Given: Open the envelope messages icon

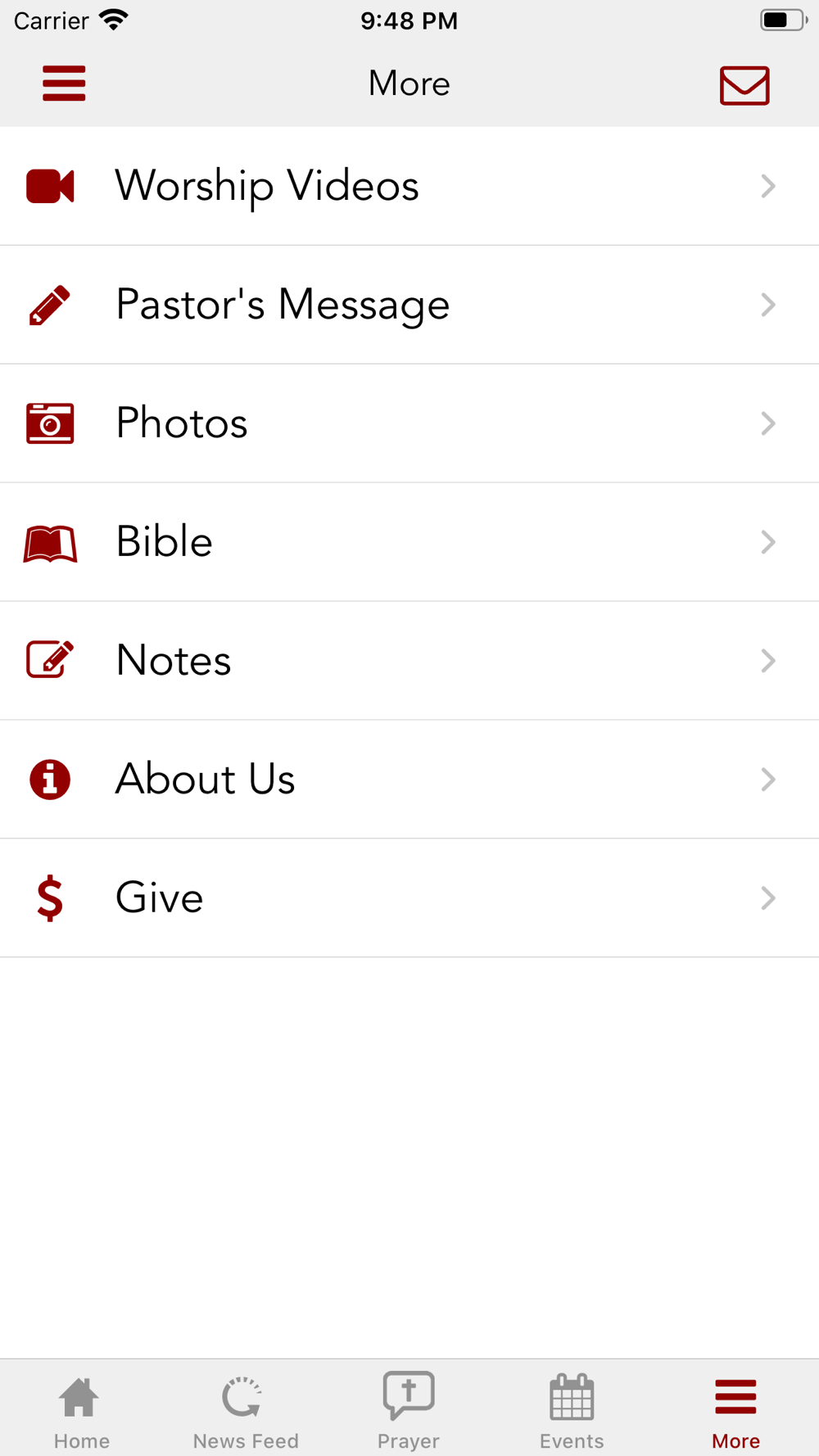Looking at the screenshot, I should click(744, 85).
